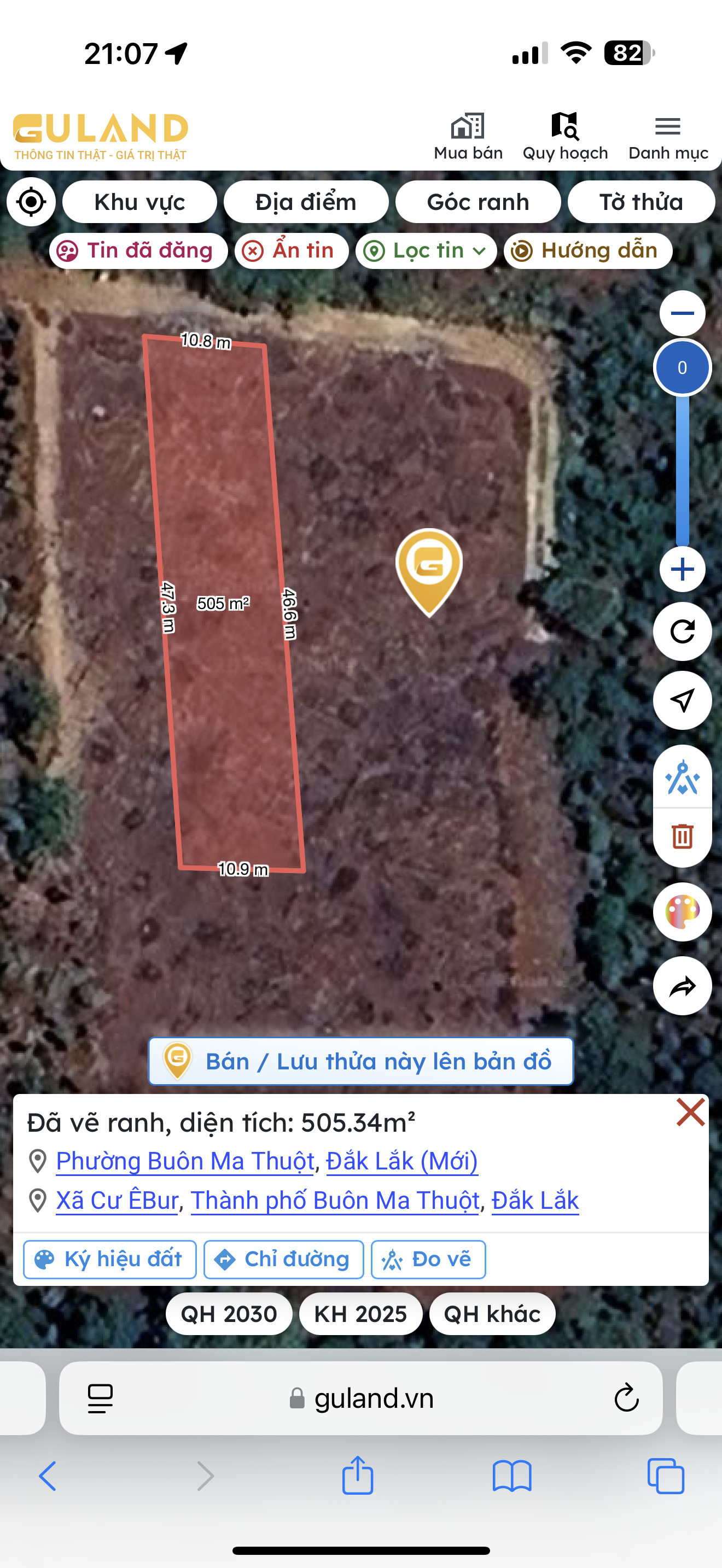Tap Bán / Lưu thửa này lên bản đồ
Image resolution: width=722 pixels, height=1568 pixels.
[x=361, y=1062]
